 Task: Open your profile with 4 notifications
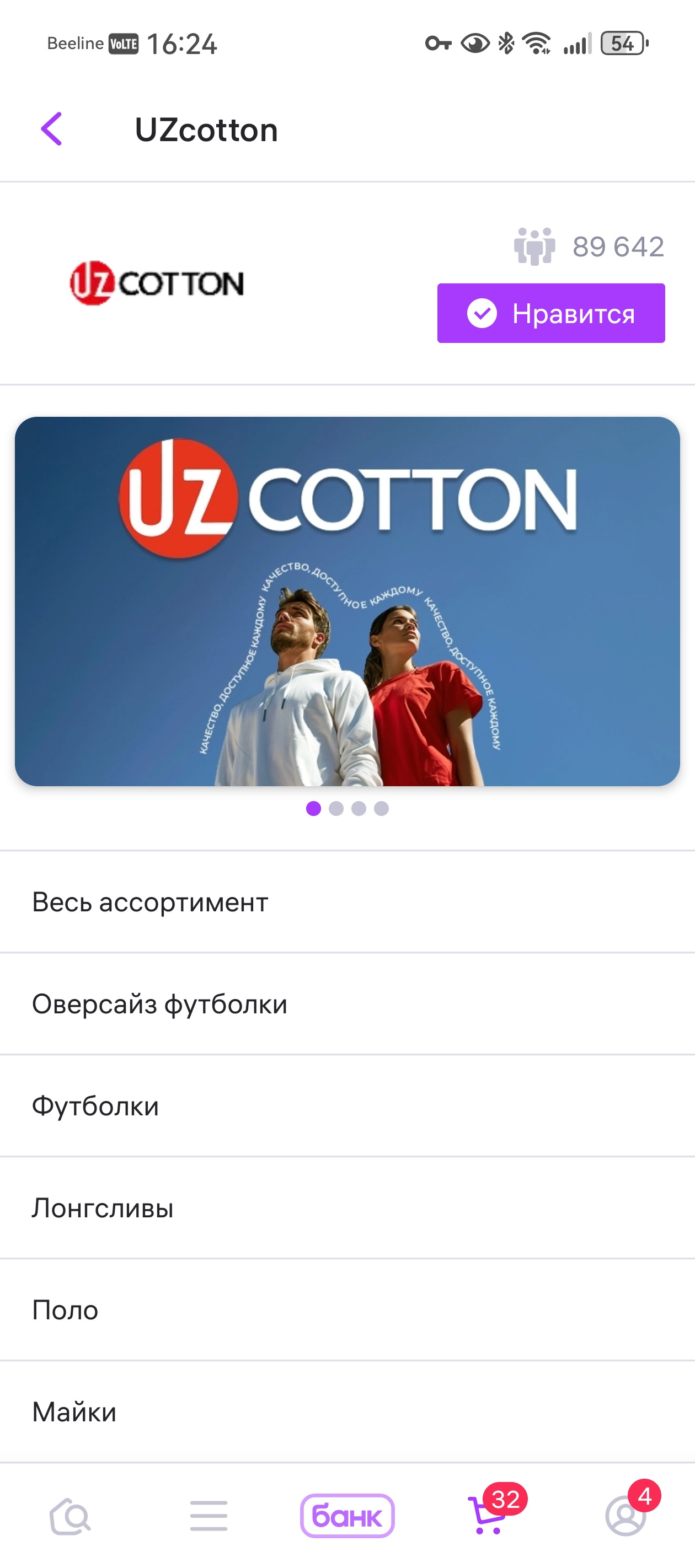625,1516
